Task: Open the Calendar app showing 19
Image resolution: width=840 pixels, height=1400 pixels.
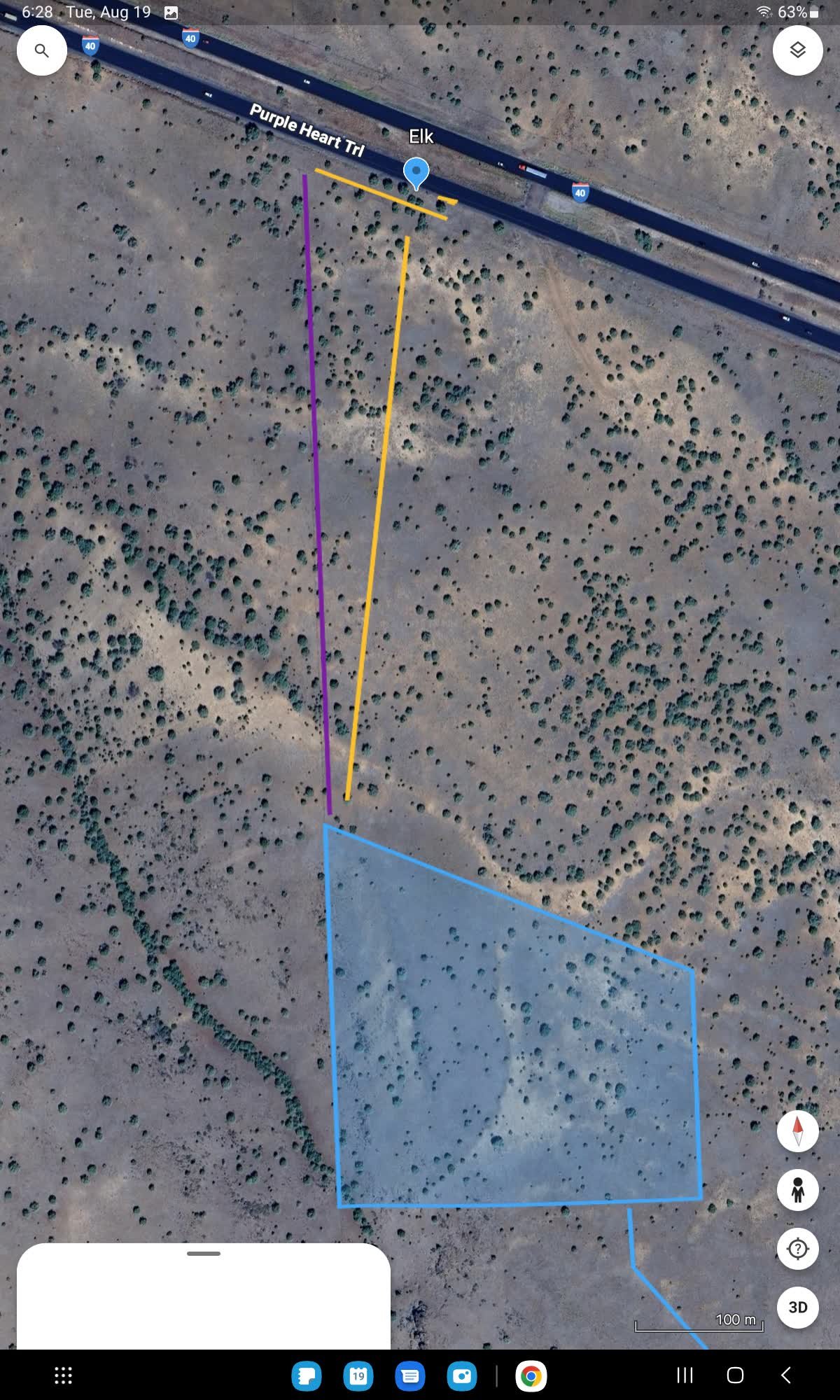Action: pyautogui.click(x=358, y=1376)
